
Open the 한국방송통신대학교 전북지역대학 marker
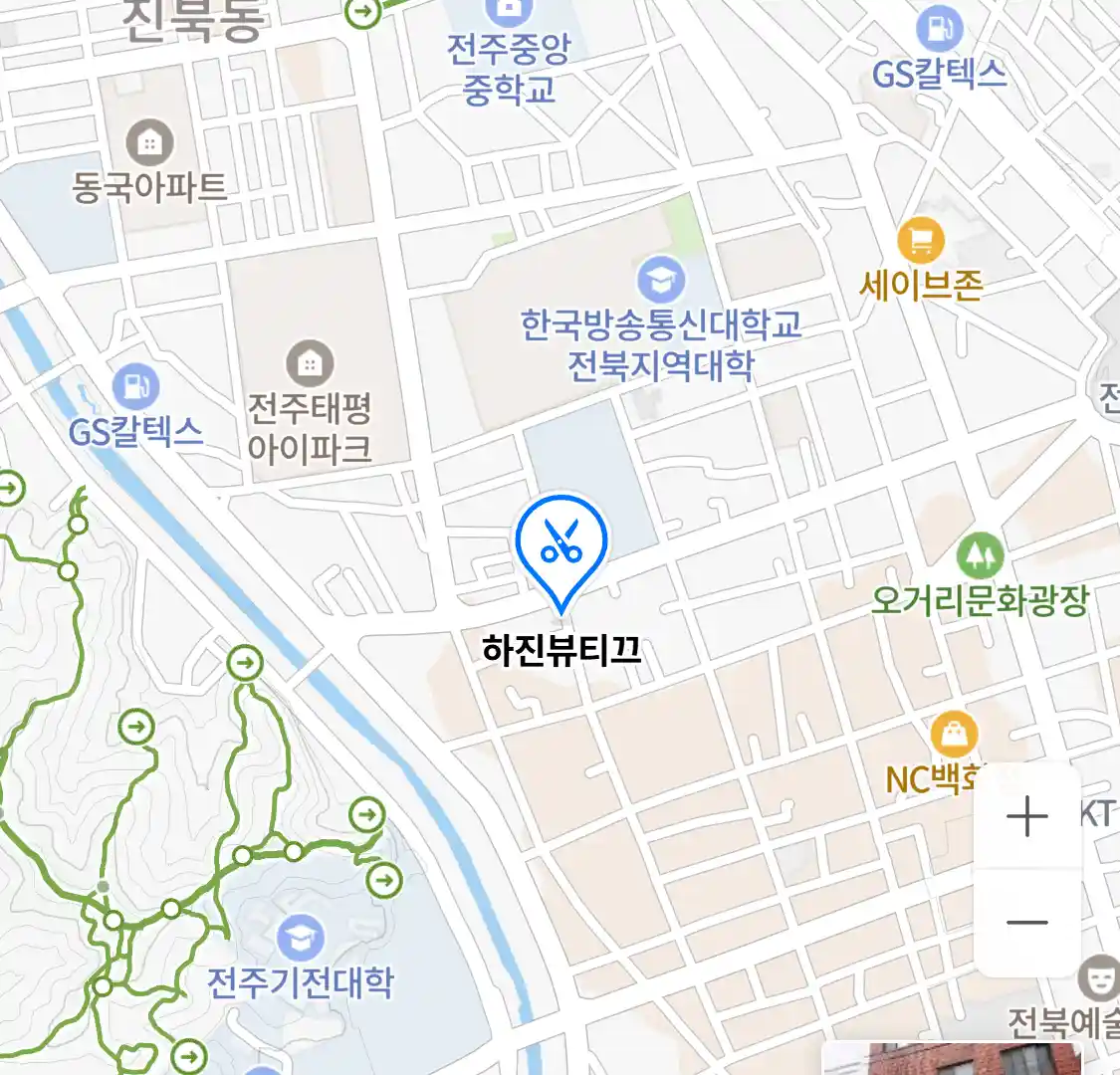[x=661, y=280]
